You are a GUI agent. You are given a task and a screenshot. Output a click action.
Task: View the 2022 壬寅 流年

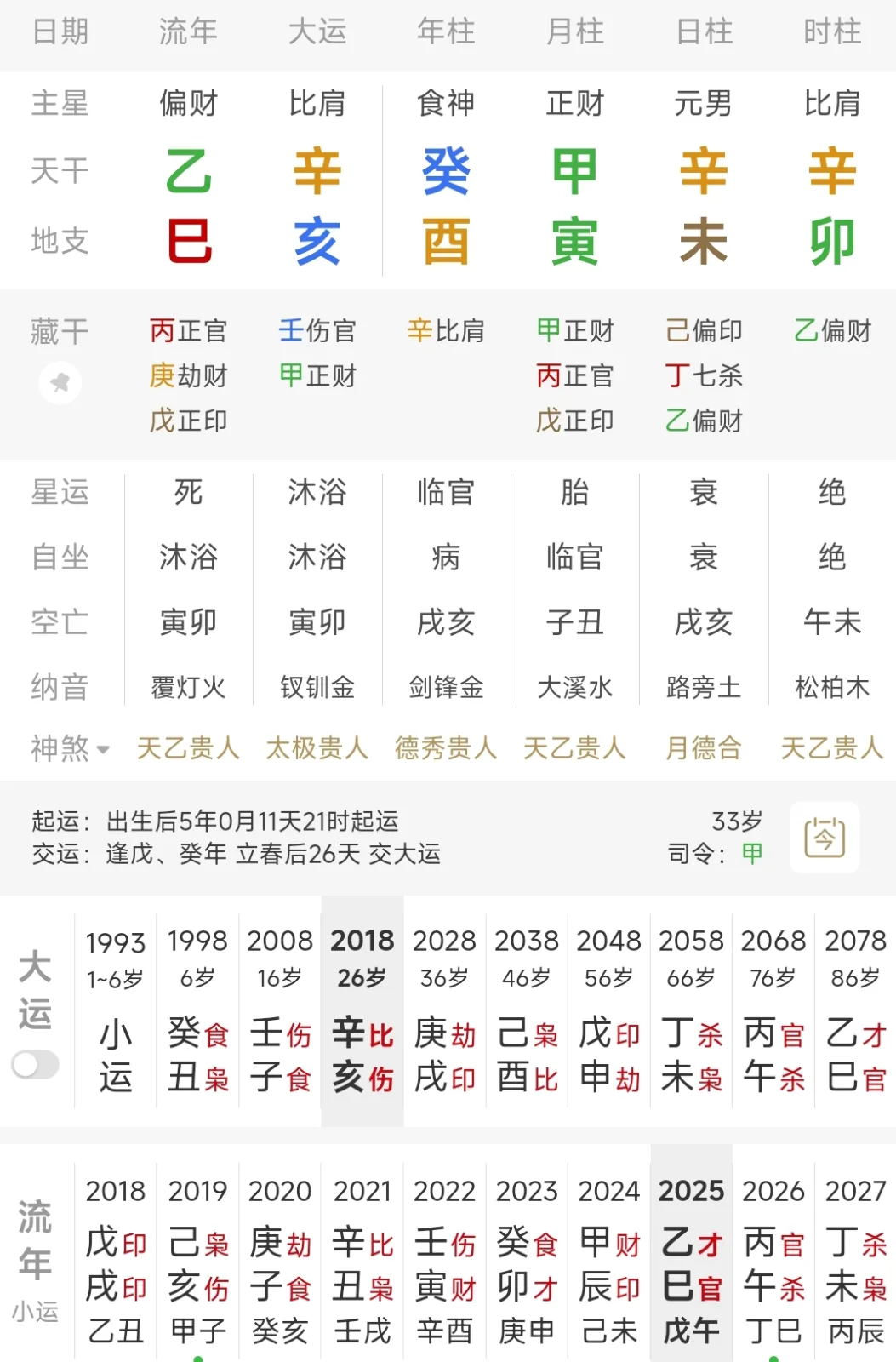coord(444,1260)
